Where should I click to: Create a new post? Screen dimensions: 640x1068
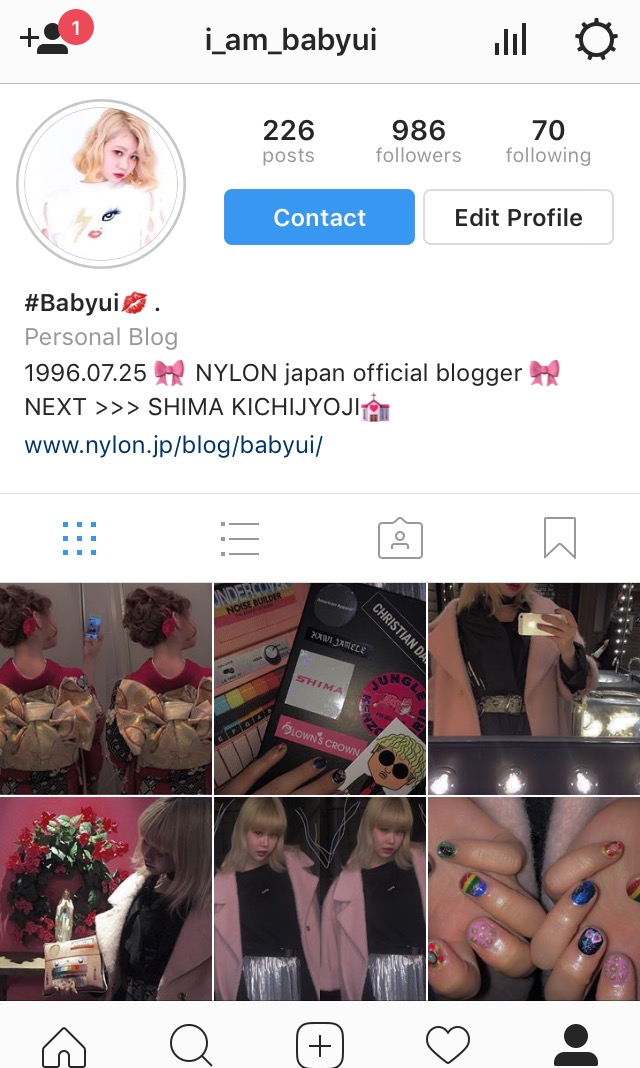[x=320, y=1045]
